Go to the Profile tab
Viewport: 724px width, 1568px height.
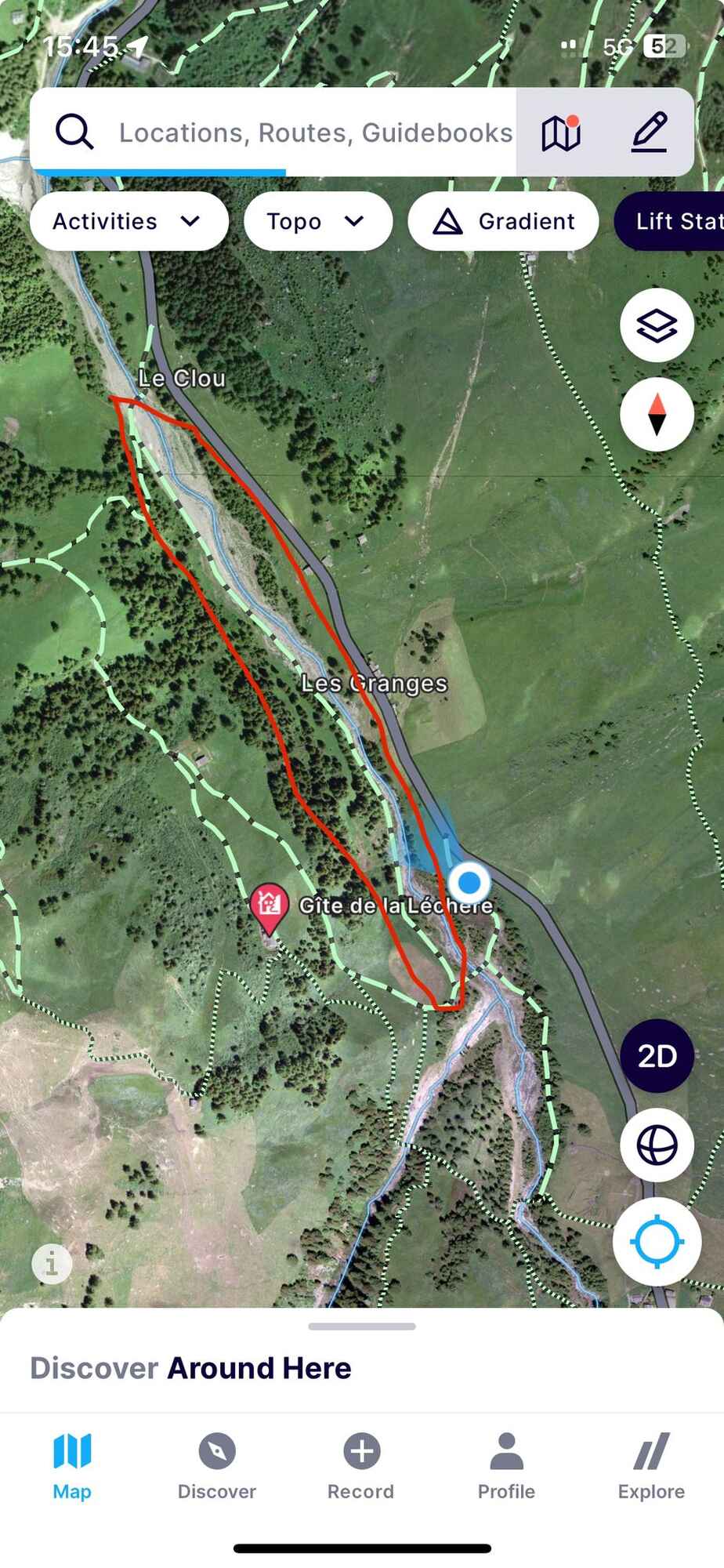(506, 1466)
